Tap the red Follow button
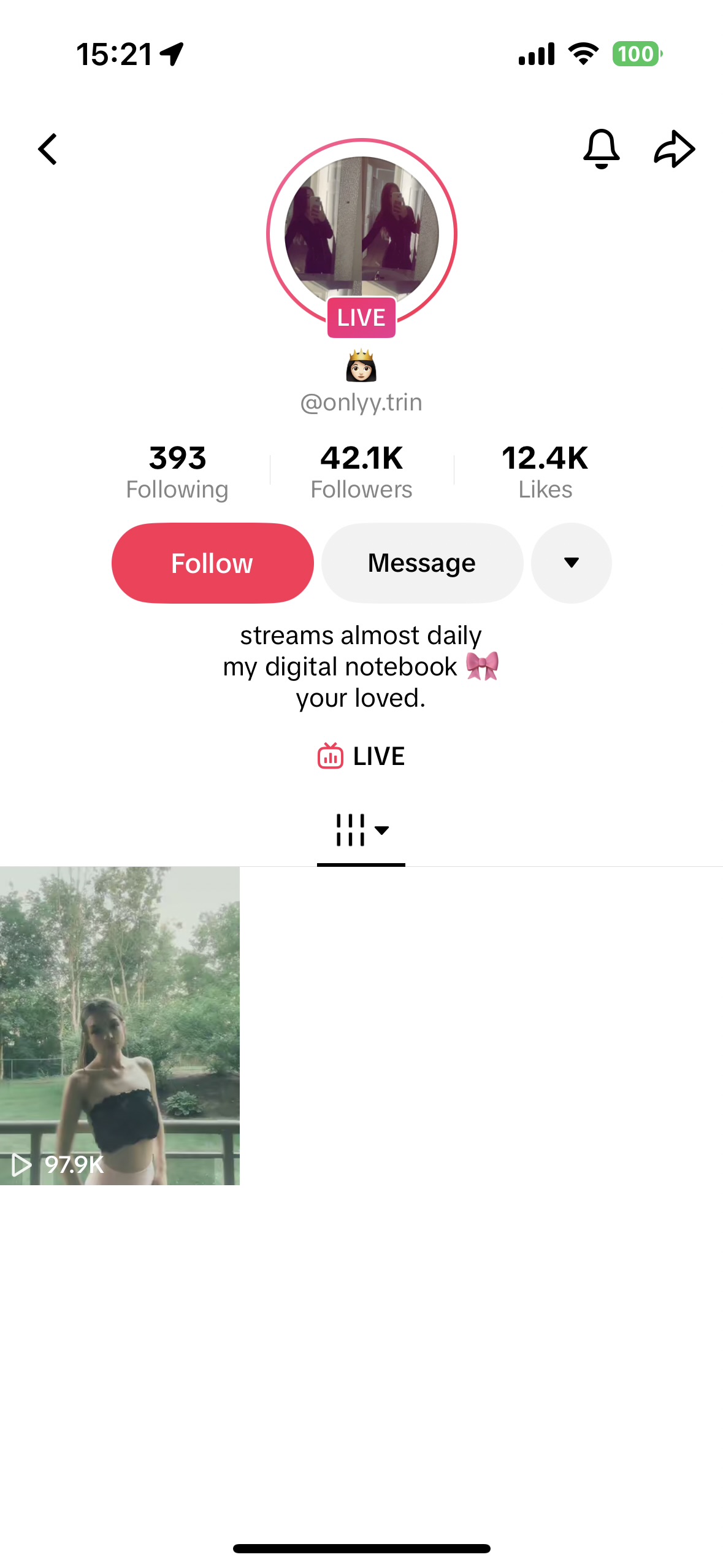Image resolution: width=723 pixels, height=1568 pixels. (x=212, y=563)
